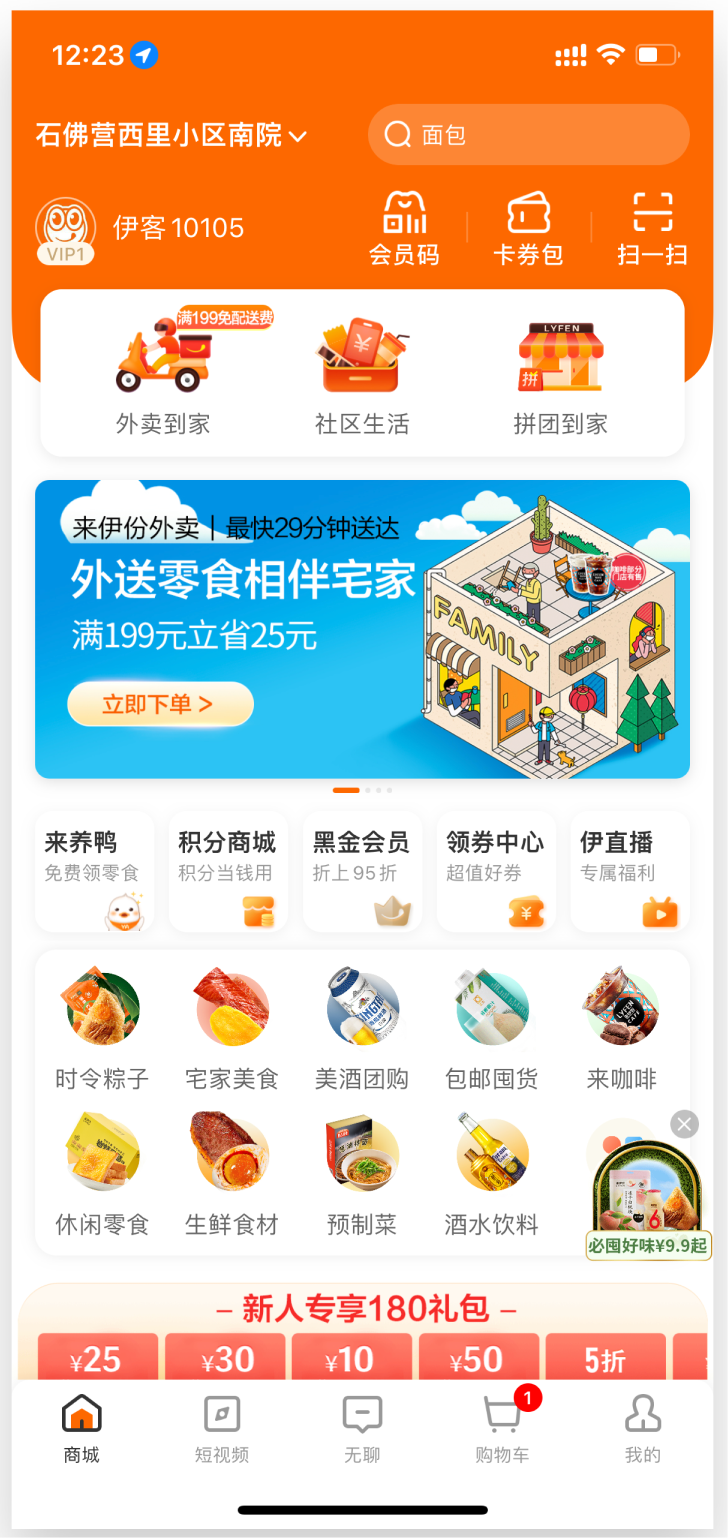
Task: Open 会员码 member code
Action: pyautogui.click(x=404, y=228)
